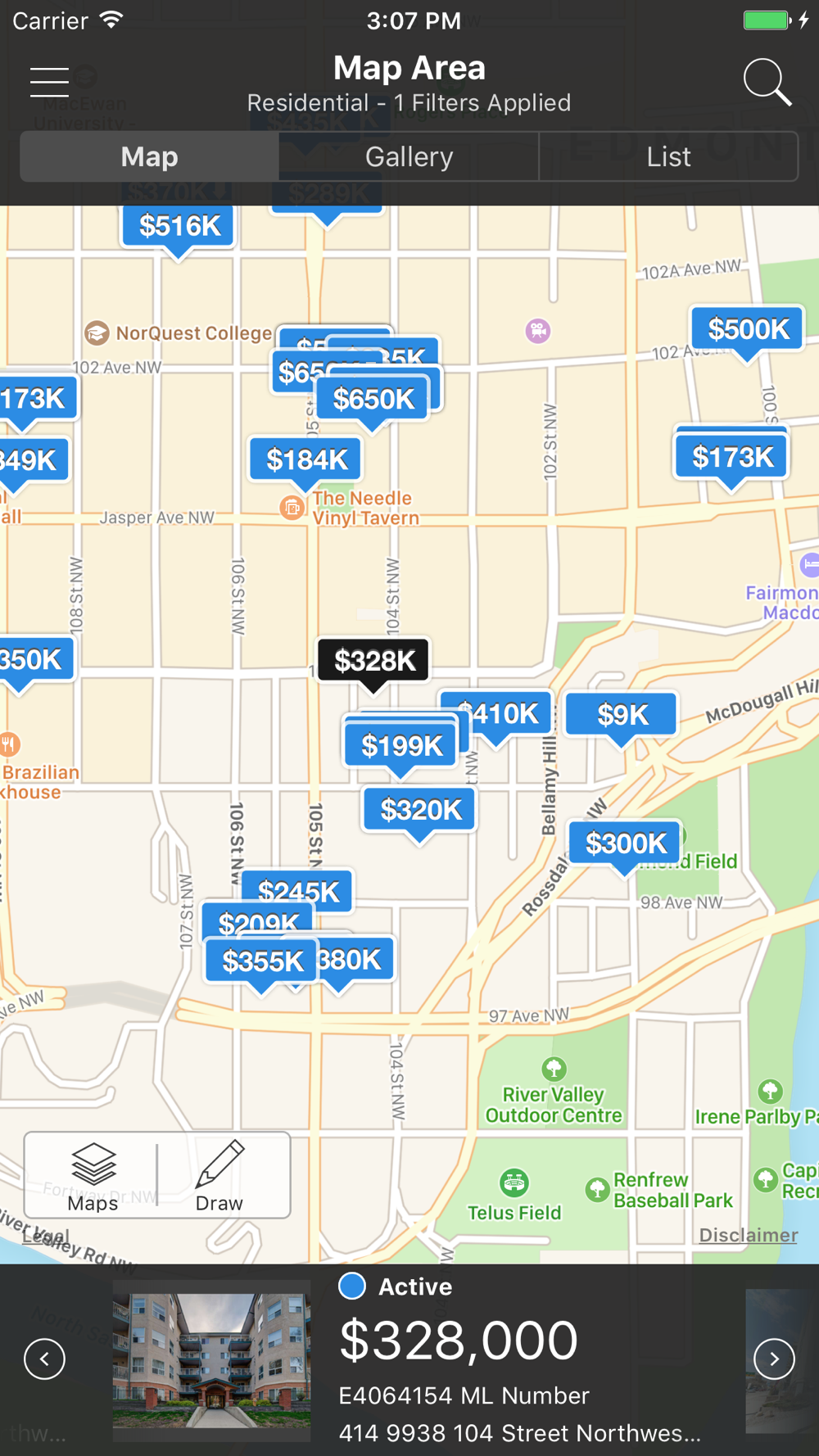The height and width of the screenshot is (1456, 819).
Task: Open the Disclaimer link
Action: click(x=748, y=1235)
